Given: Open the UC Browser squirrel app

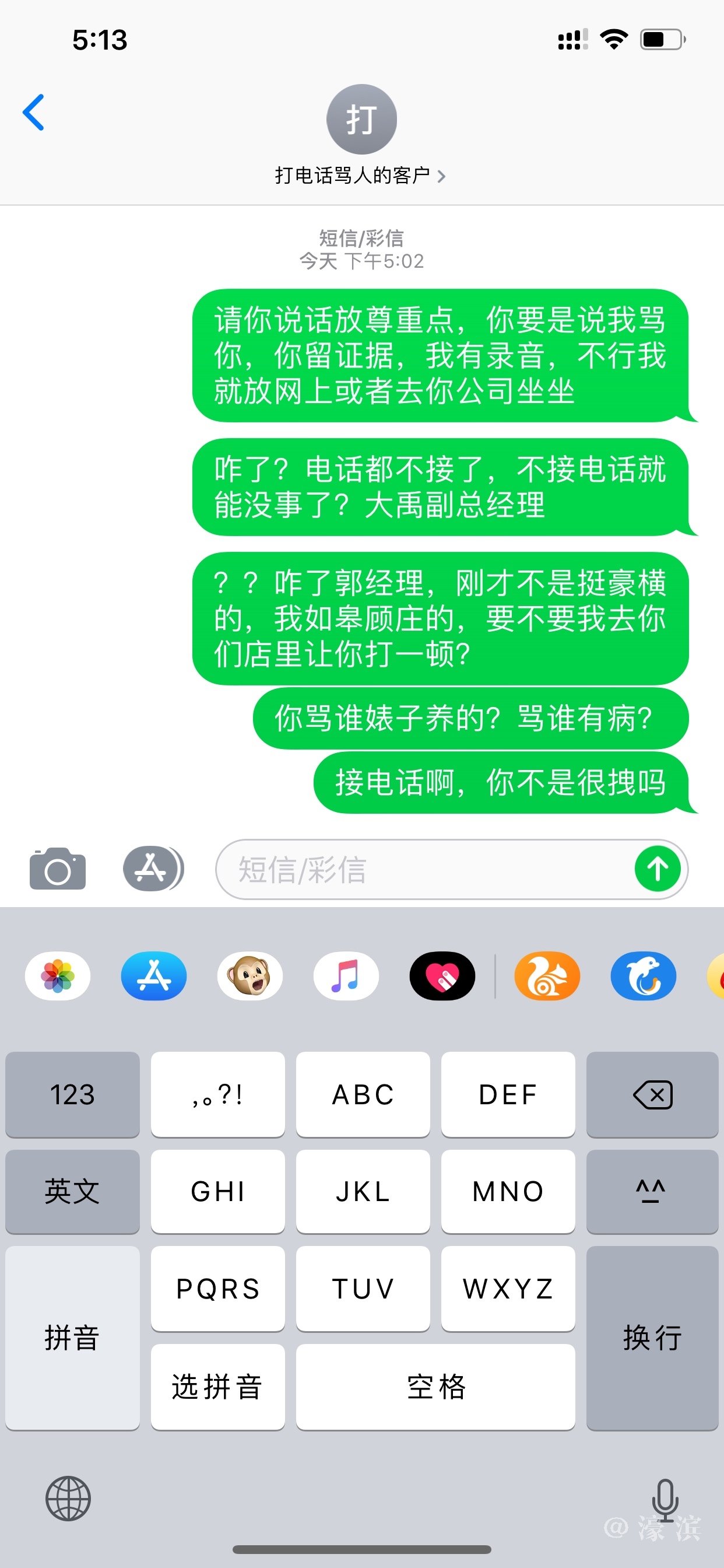Looking at the screenshot, I should point(547,976).
